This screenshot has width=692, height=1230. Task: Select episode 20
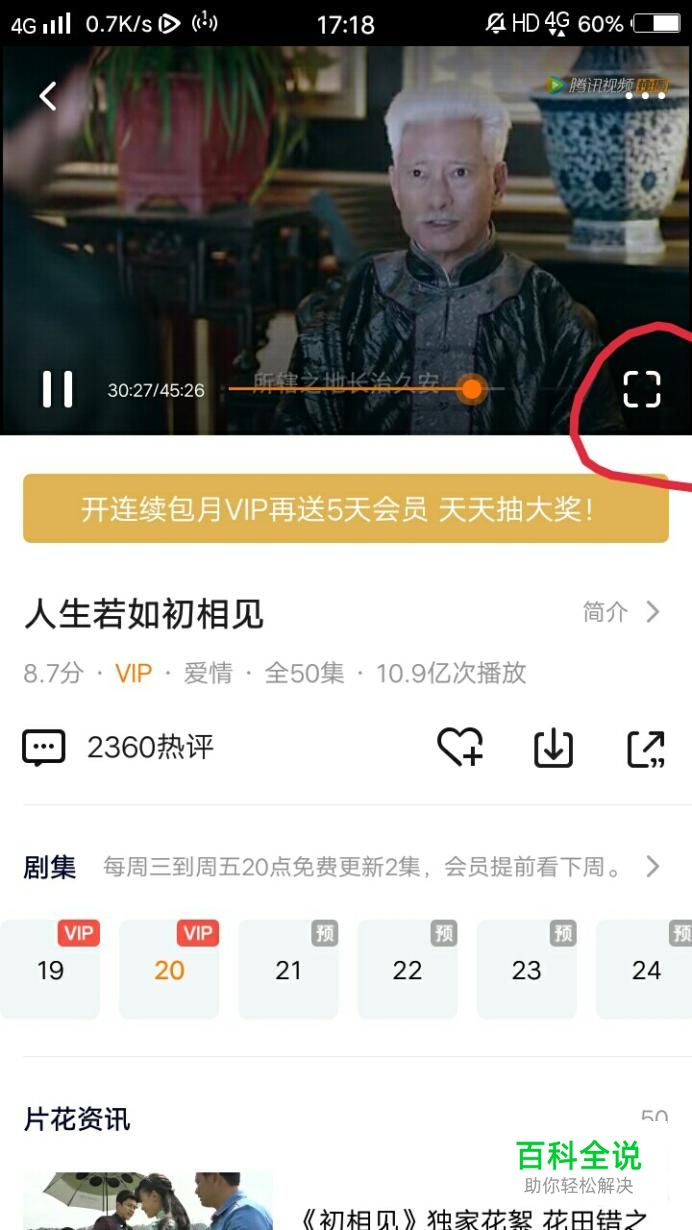point(169,970)
